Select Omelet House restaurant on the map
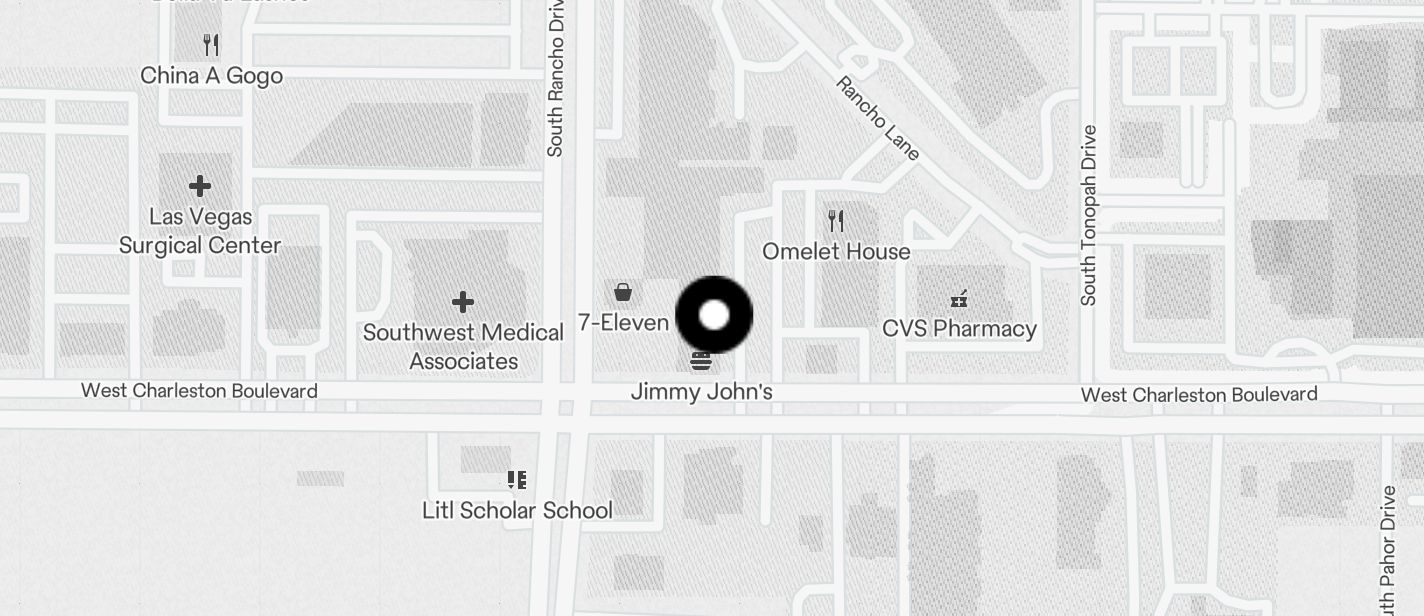 (x=836, y=221)
